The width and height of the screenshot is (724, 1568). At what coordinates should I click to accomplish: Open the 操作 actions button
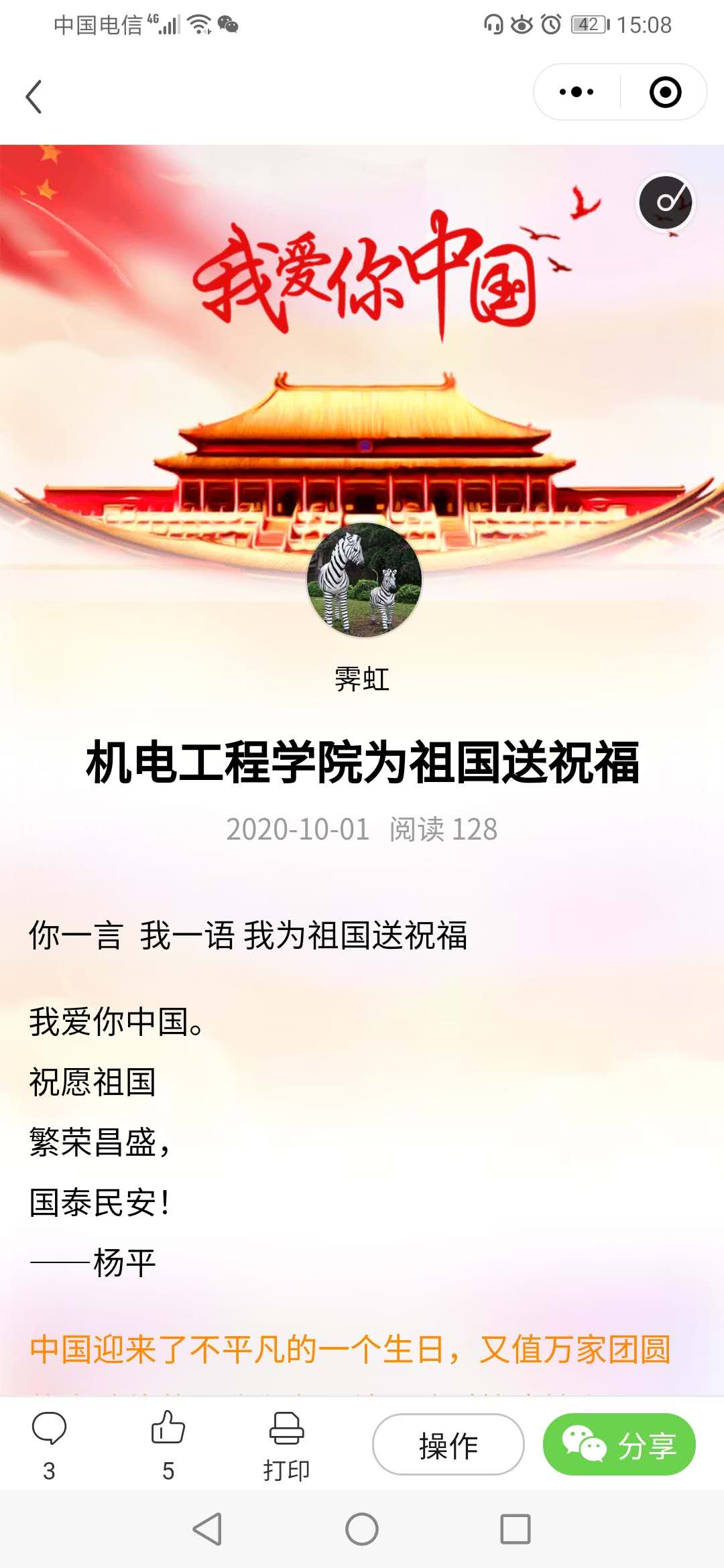click(448, 1445)
